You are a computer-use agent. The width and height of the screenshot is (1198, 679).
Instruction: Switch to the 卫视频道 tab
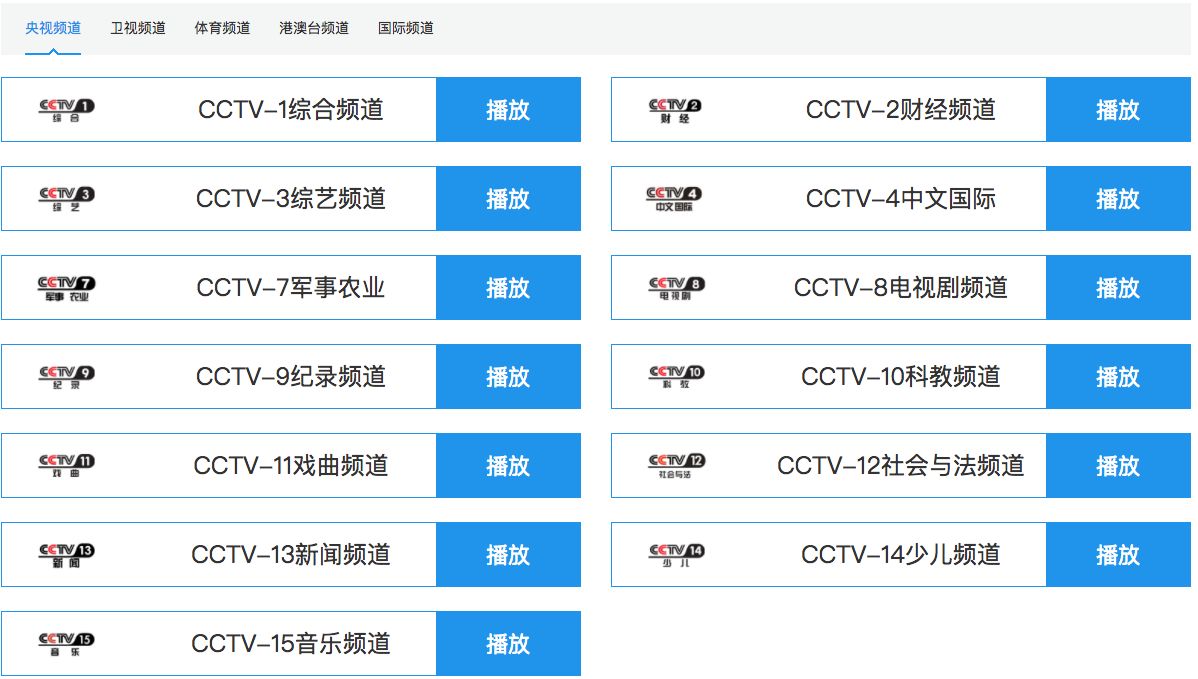pyautogui.click(x=138, y=28)
